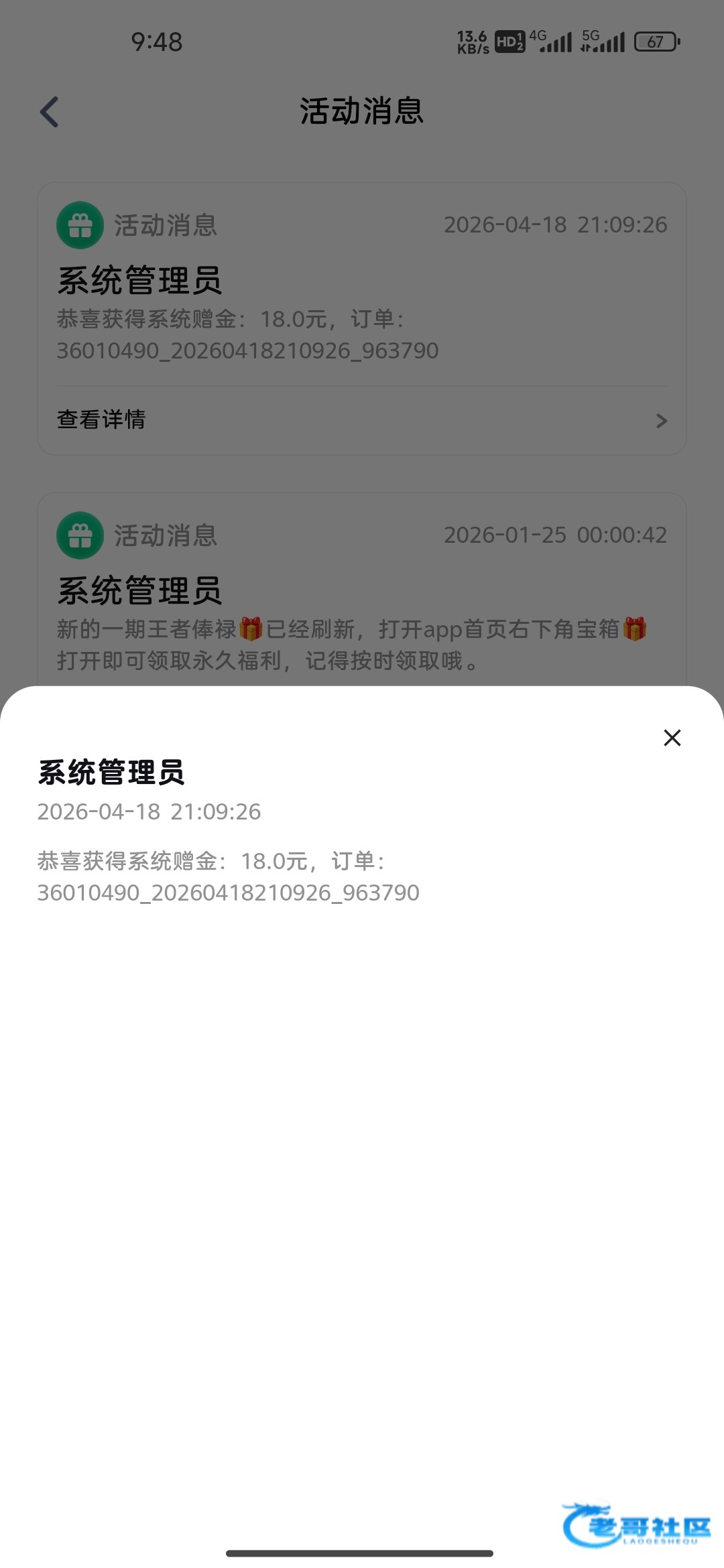Open 查看详情 for the 18.0元 message

coord(362,420)
